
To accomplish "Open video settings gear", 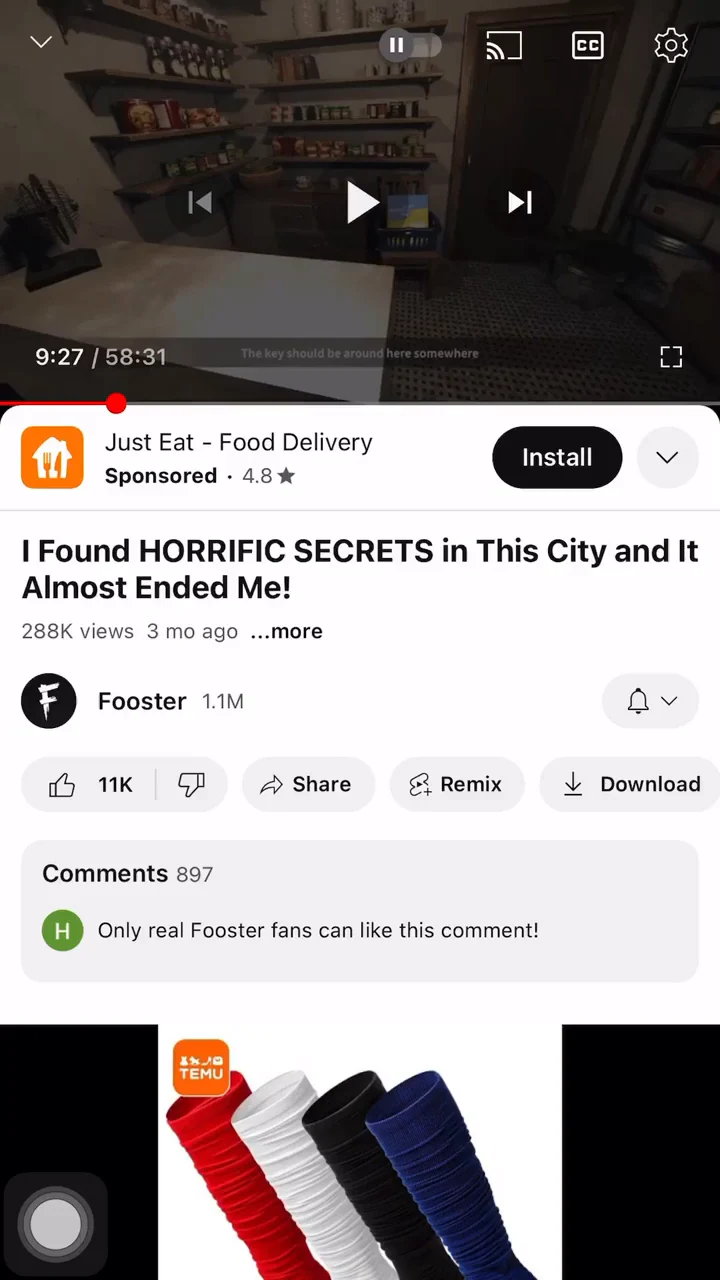I will click(670, 45).
